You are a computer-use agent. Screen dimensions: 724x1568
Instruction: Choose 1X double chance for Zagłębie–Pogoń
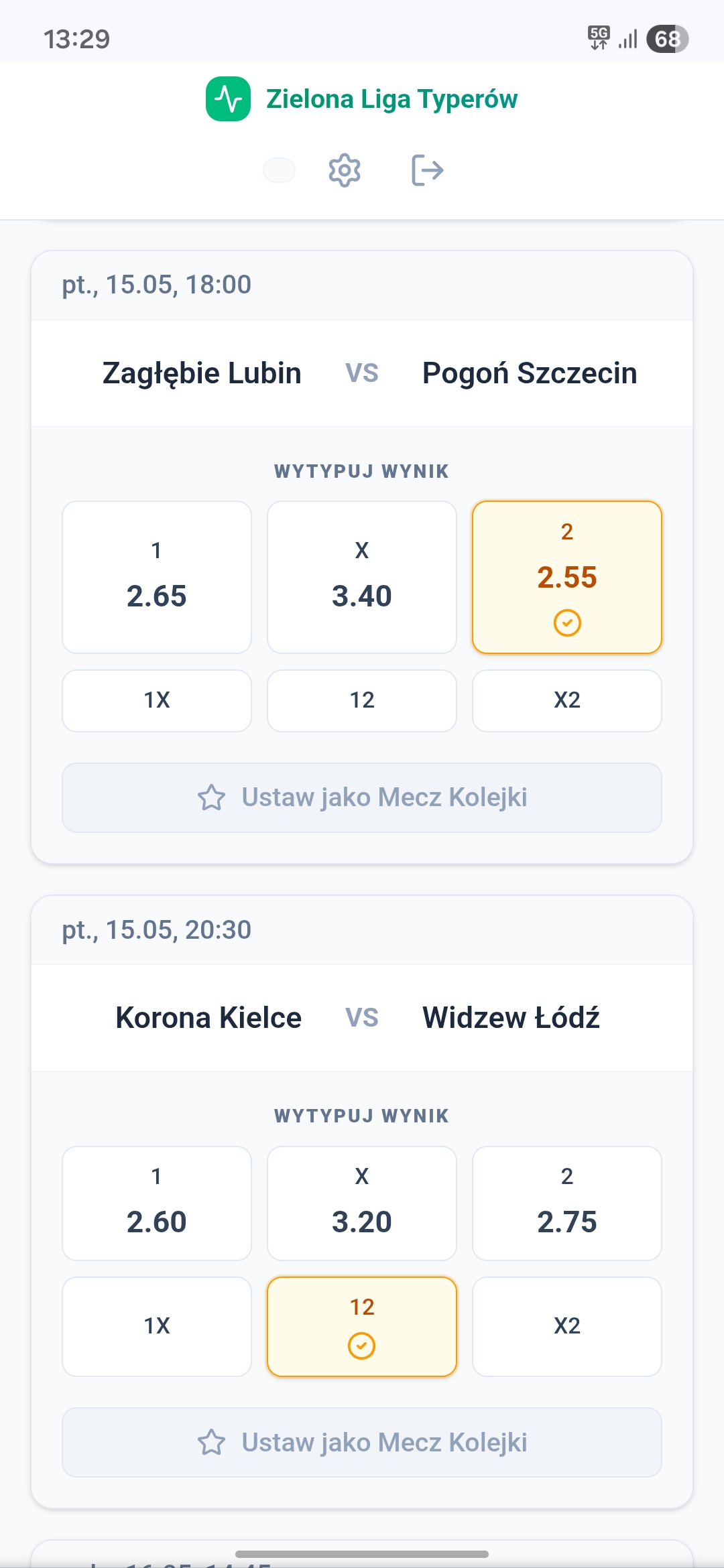click(157, 701)
